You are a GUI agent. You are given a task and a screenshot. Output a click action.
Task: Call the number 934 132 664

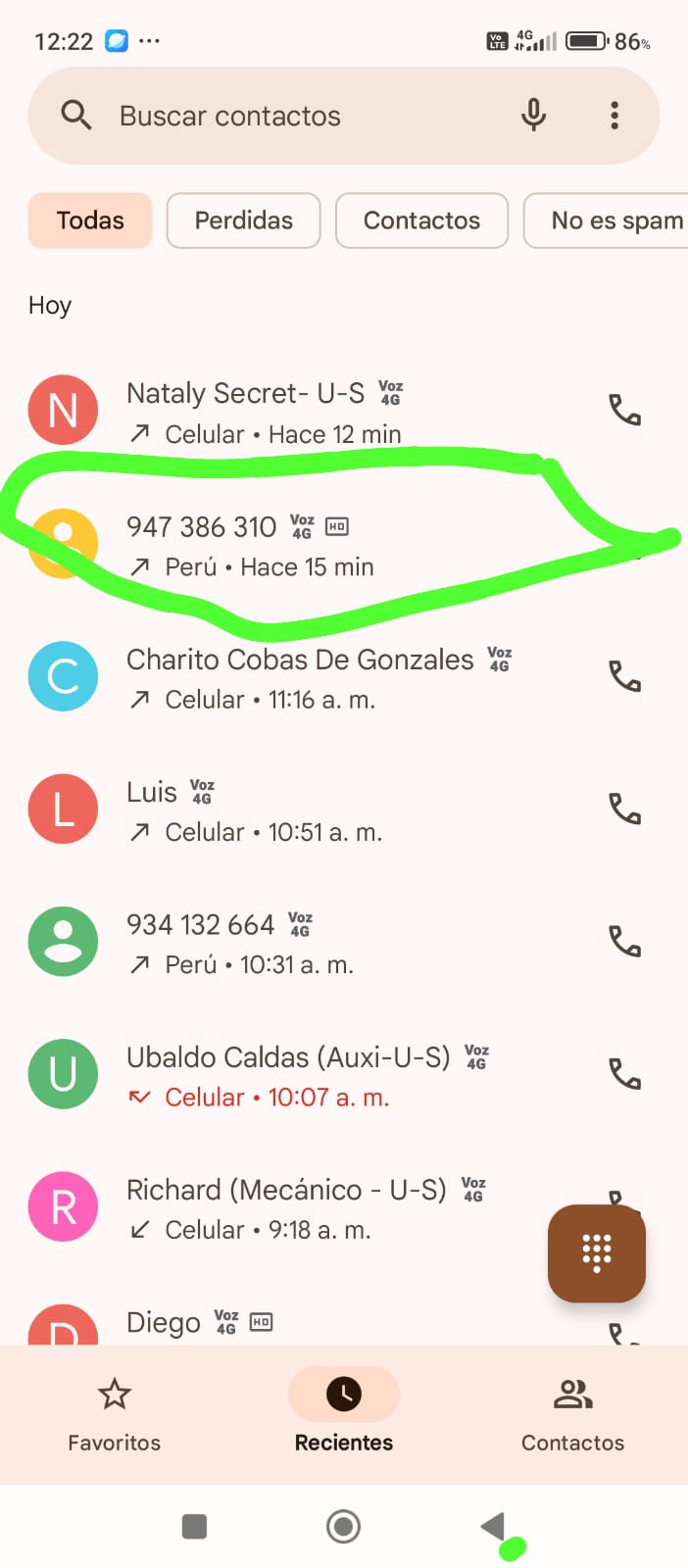(624, 941)
